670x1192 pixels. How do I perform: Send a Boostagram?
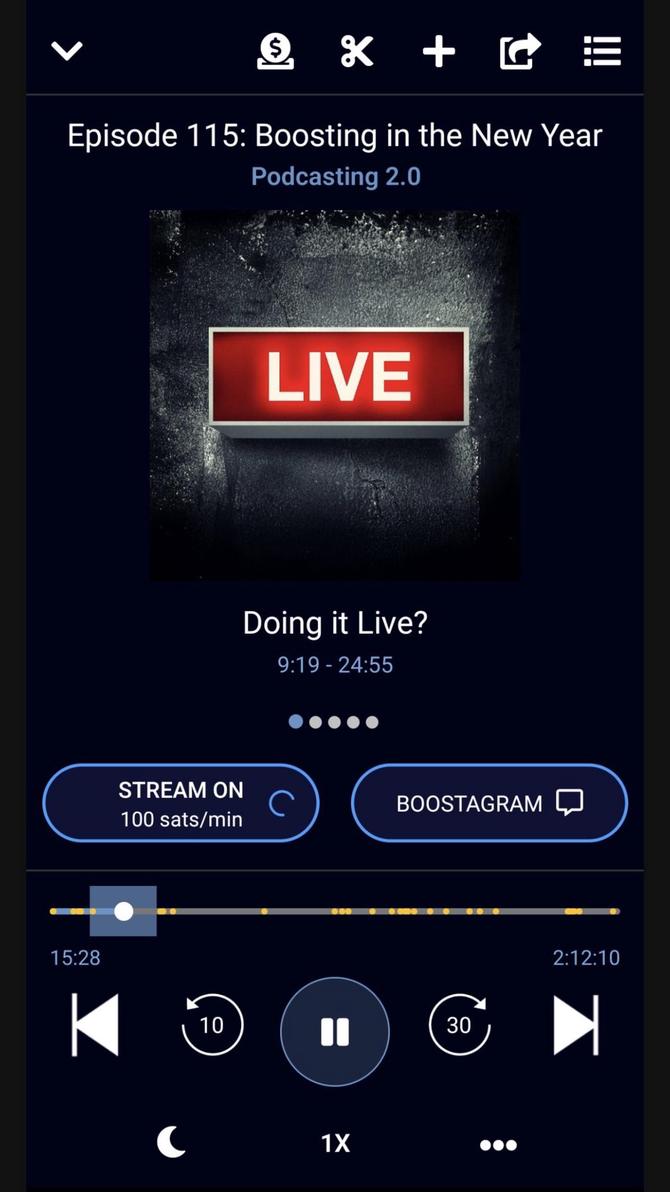(489, 803)
